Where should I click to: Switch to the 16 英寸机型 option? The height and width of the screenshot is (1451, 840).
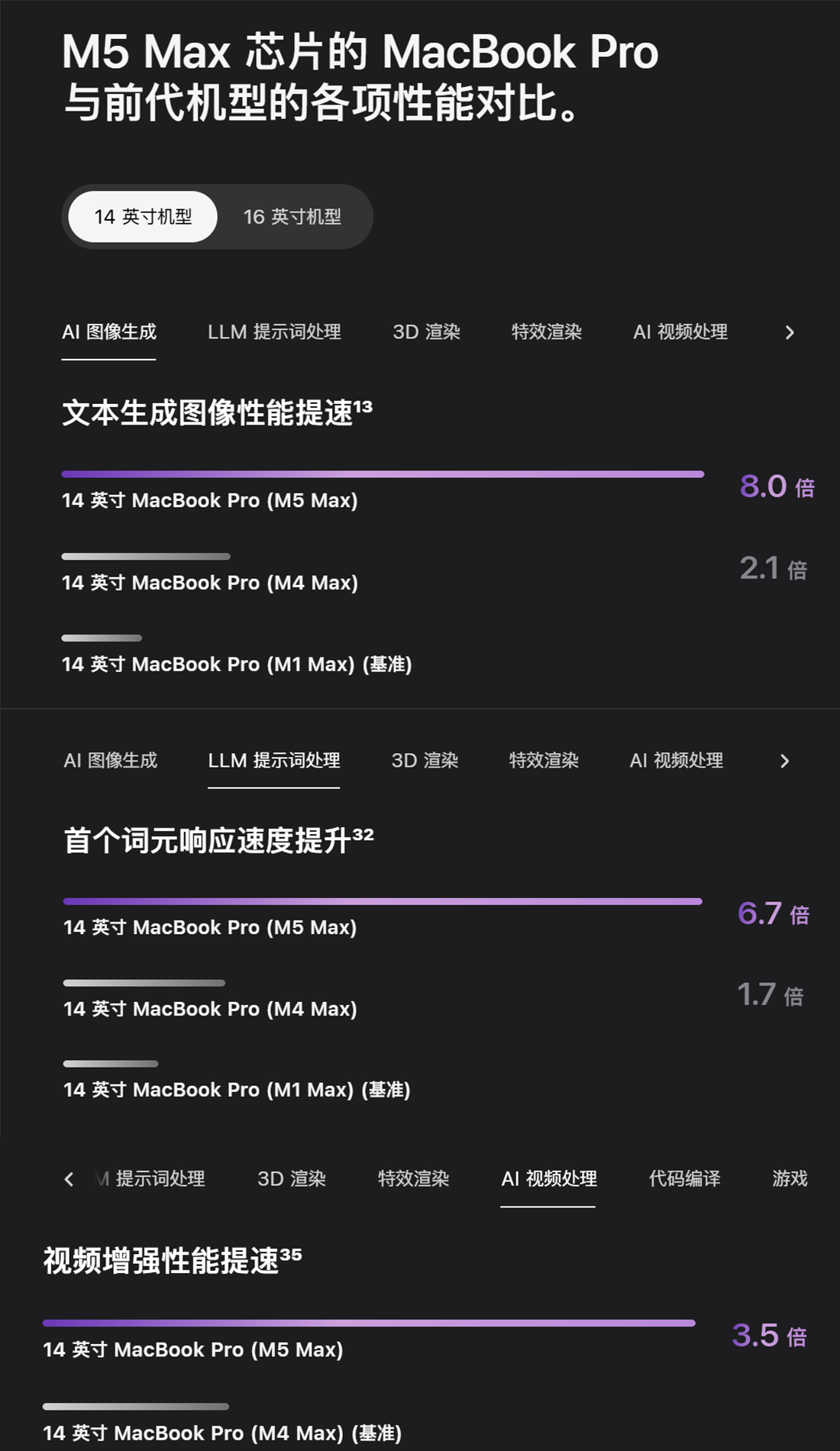click(x=292, y=217)
